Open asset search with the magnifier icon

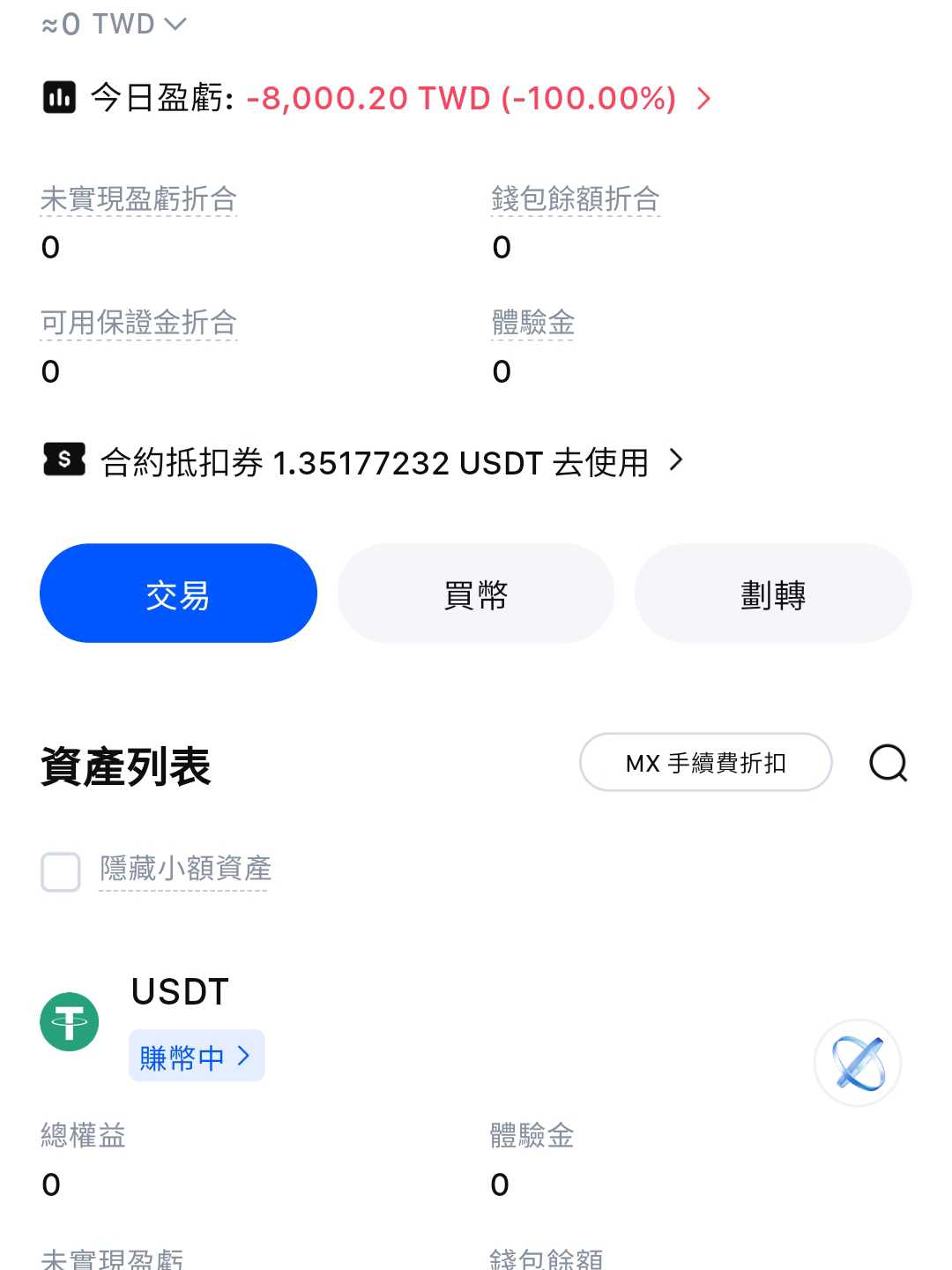(x=888, y=764)
